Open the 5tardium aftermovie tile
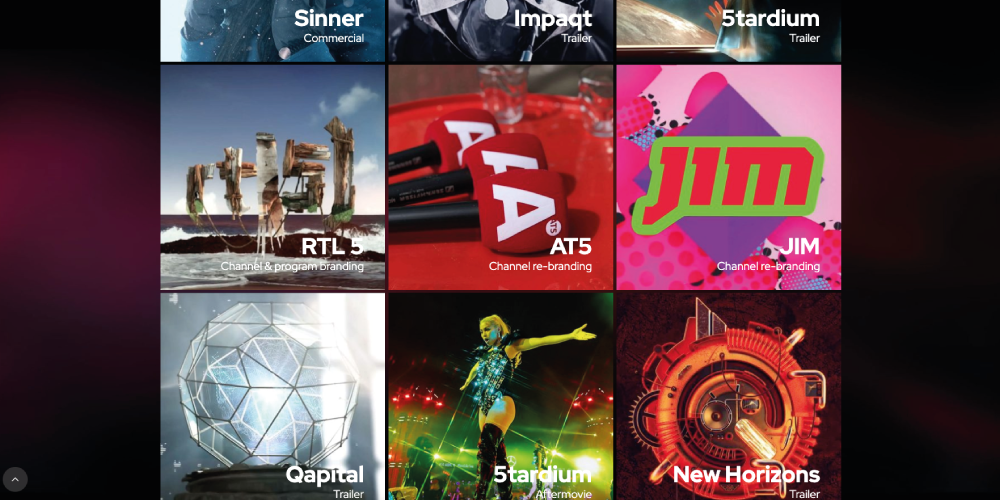Screen dimensions: 1000x500 (x=500, y=396)
